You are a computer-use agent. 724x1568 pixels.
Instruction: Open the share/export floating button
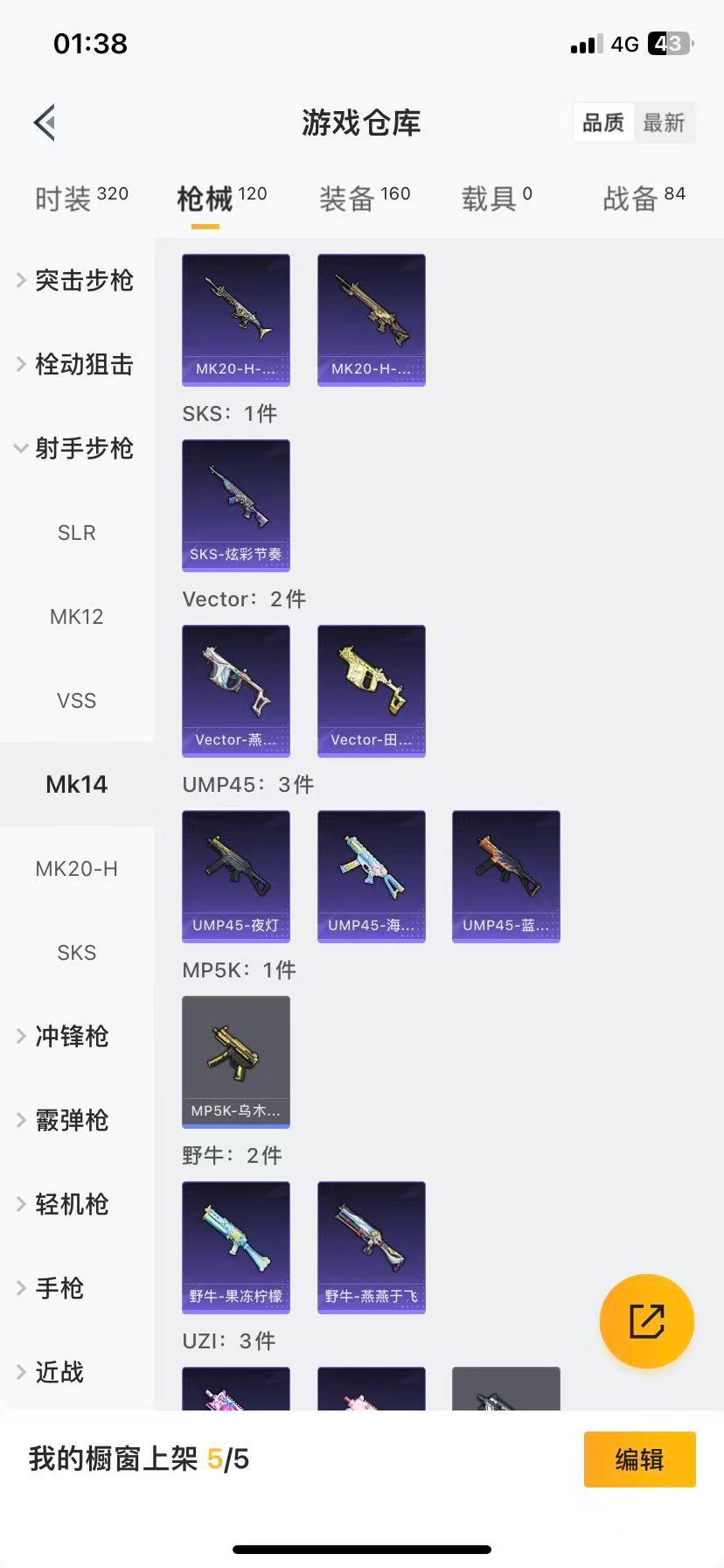click(x=647, y=1321)
